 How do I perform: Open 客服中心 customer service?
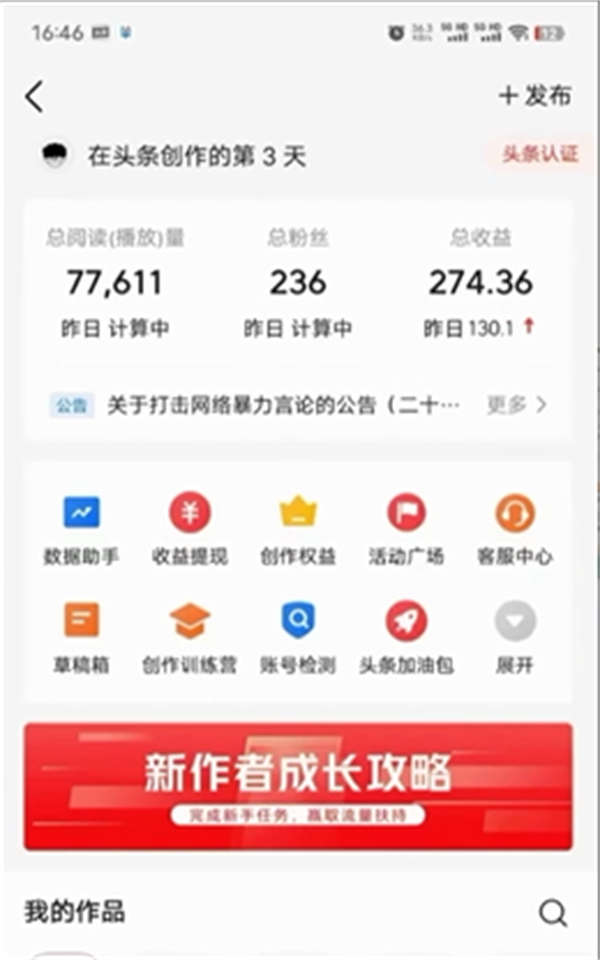coord(514,530)
